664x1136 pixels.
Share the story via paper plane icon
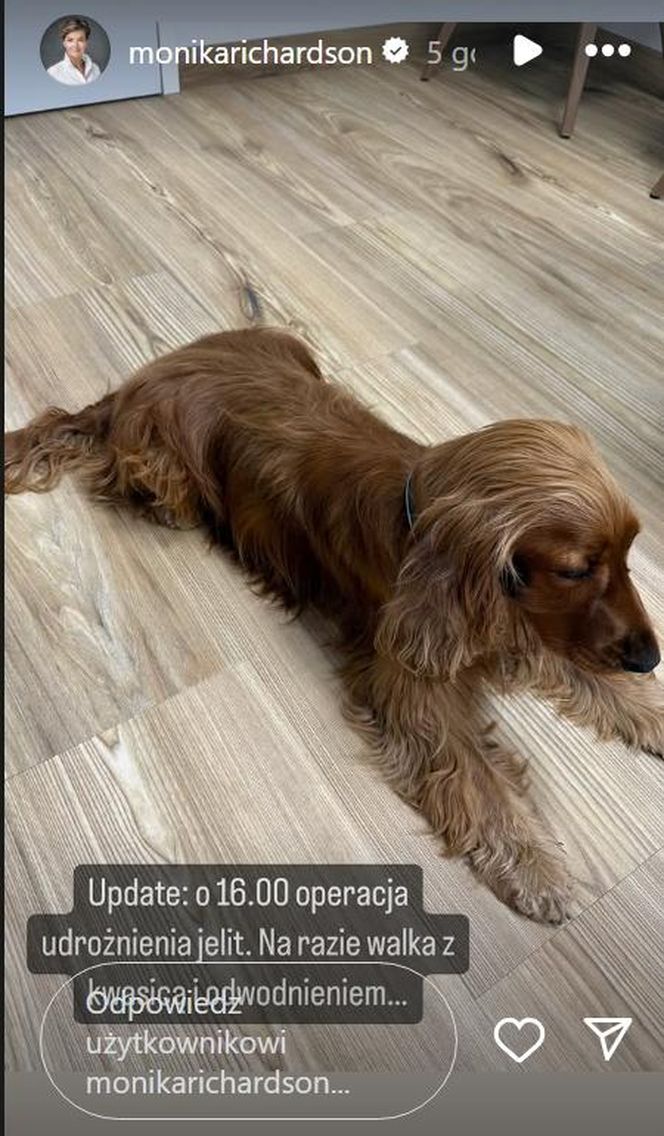(607, 1039)
